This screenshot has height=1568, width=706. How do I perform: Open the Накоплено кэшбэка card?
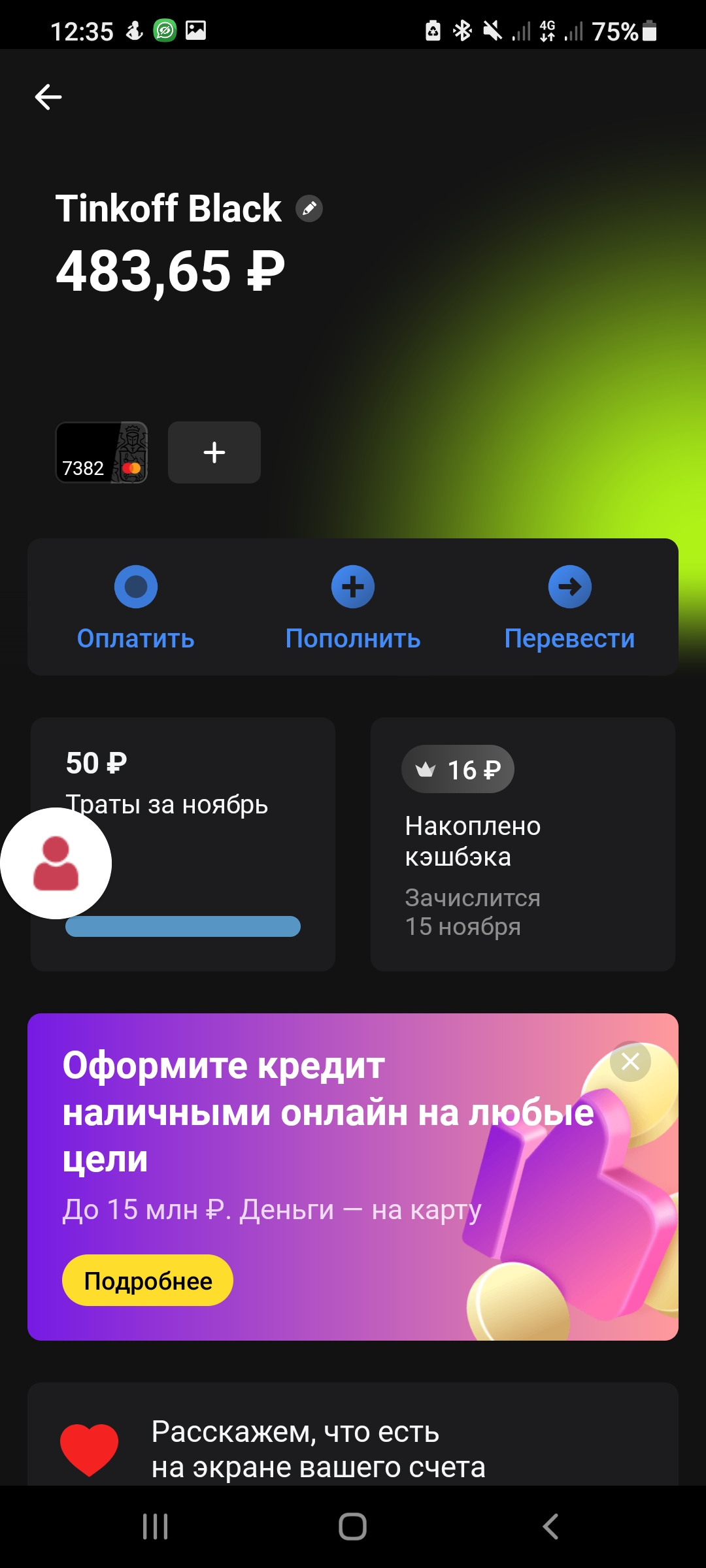tap(522, 844)
